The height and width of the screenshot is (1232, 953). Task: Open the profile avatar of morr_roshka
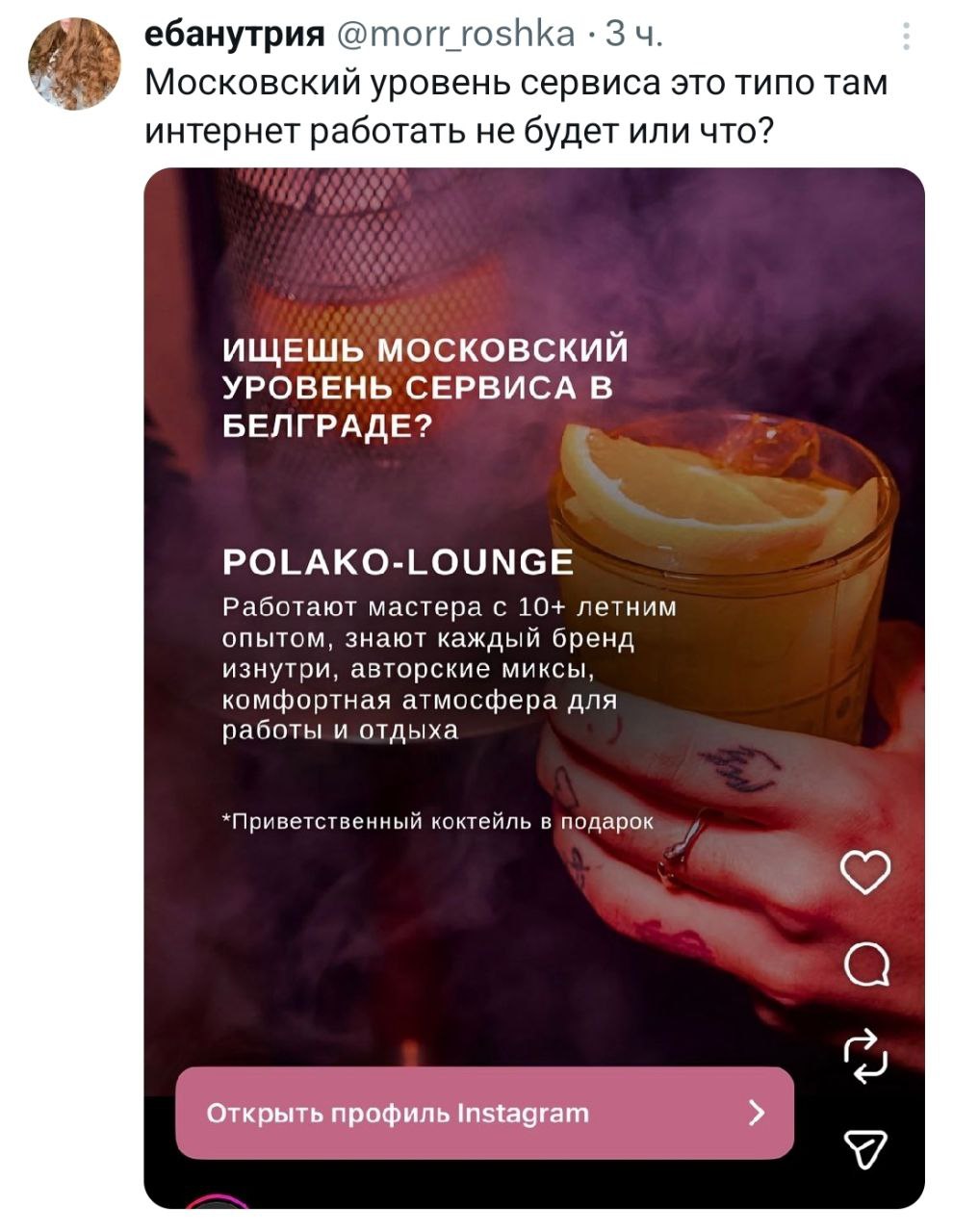point(74,63)
